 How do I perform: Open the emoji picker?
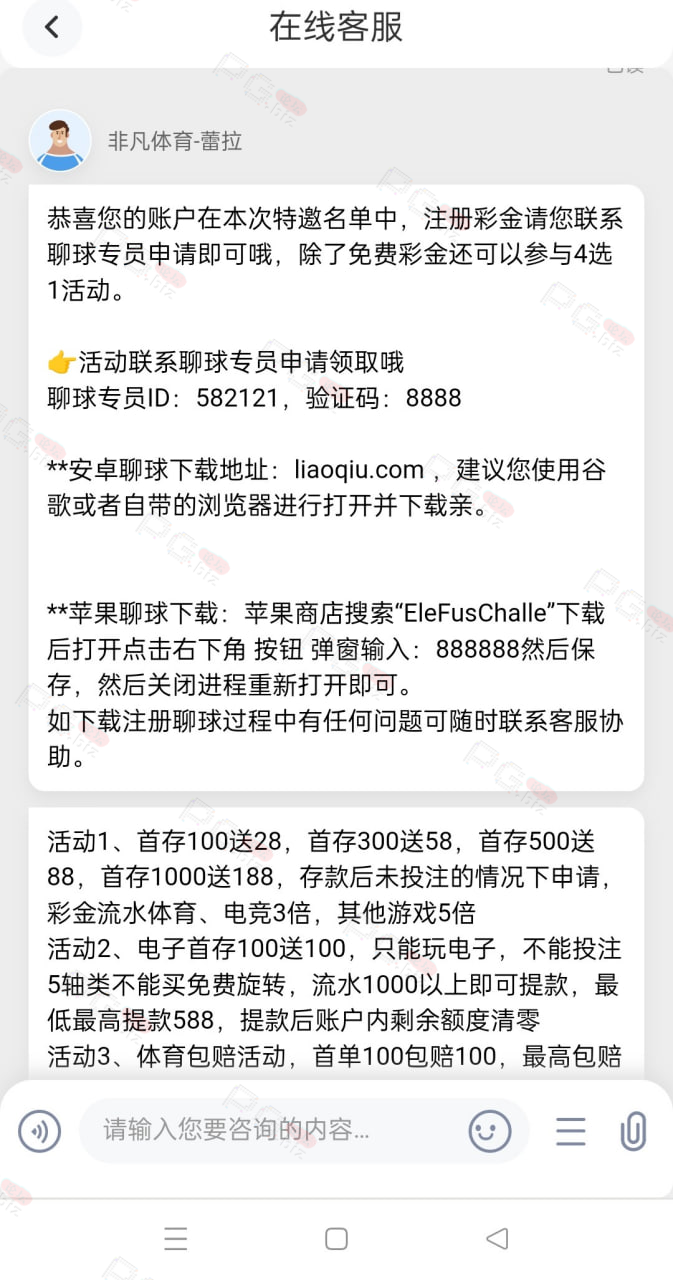point(490,1131)
